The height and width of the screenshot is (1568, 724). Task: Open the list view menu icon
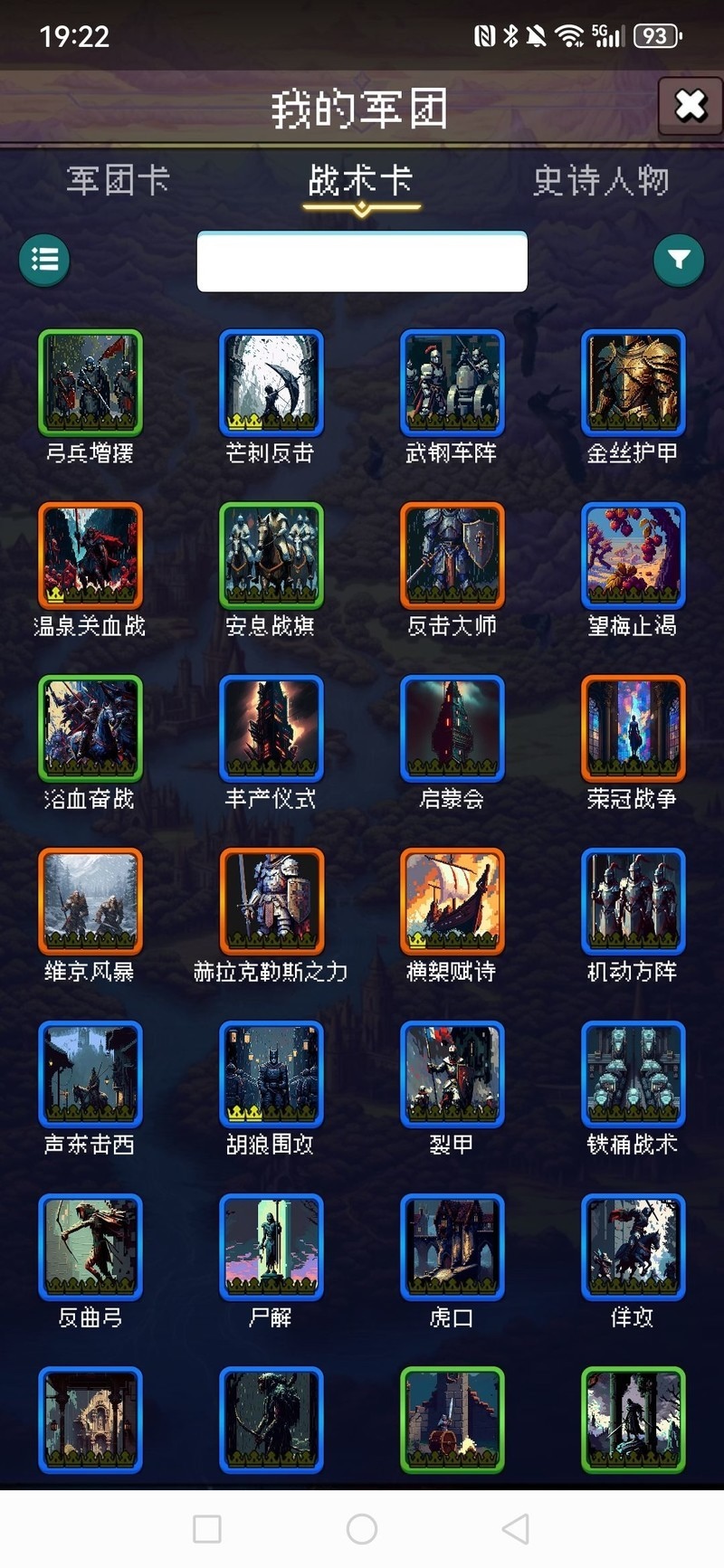tap(44, 260)
